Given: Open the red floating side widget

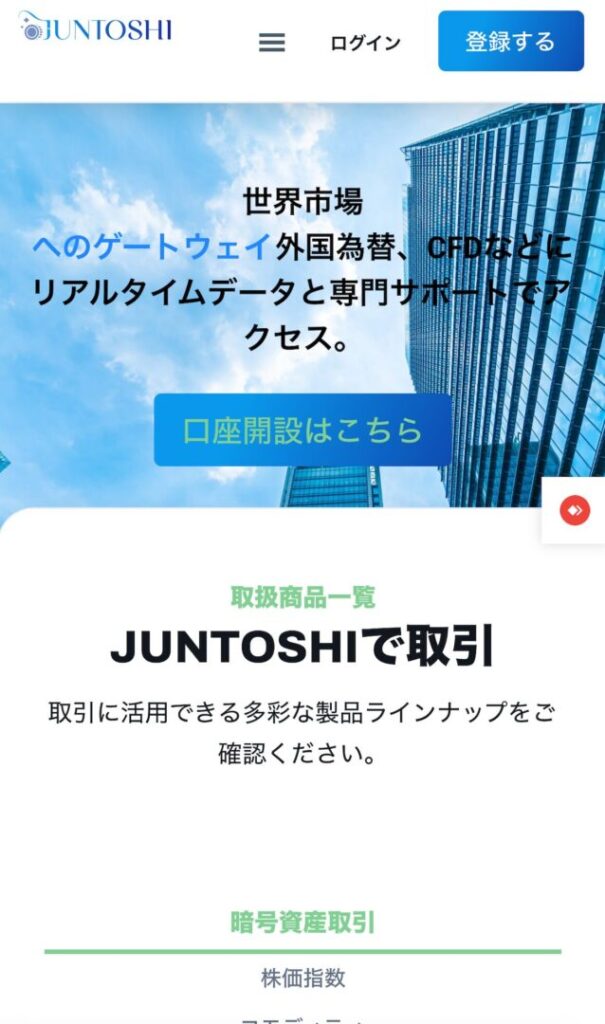Looking at the screenshot, I should [575, 510].
